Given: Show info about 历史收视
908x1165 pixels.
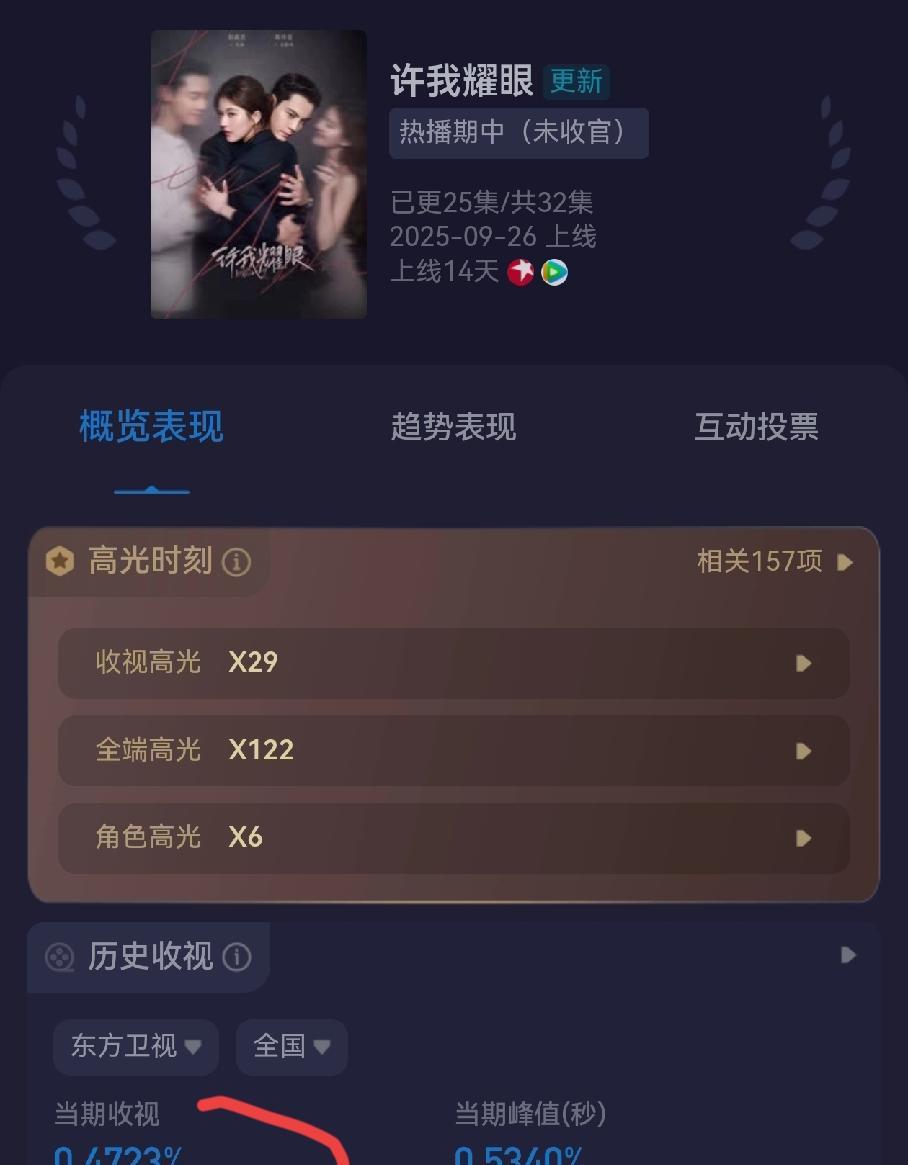Looking at the screenshot, I should [x=237, y=957].
